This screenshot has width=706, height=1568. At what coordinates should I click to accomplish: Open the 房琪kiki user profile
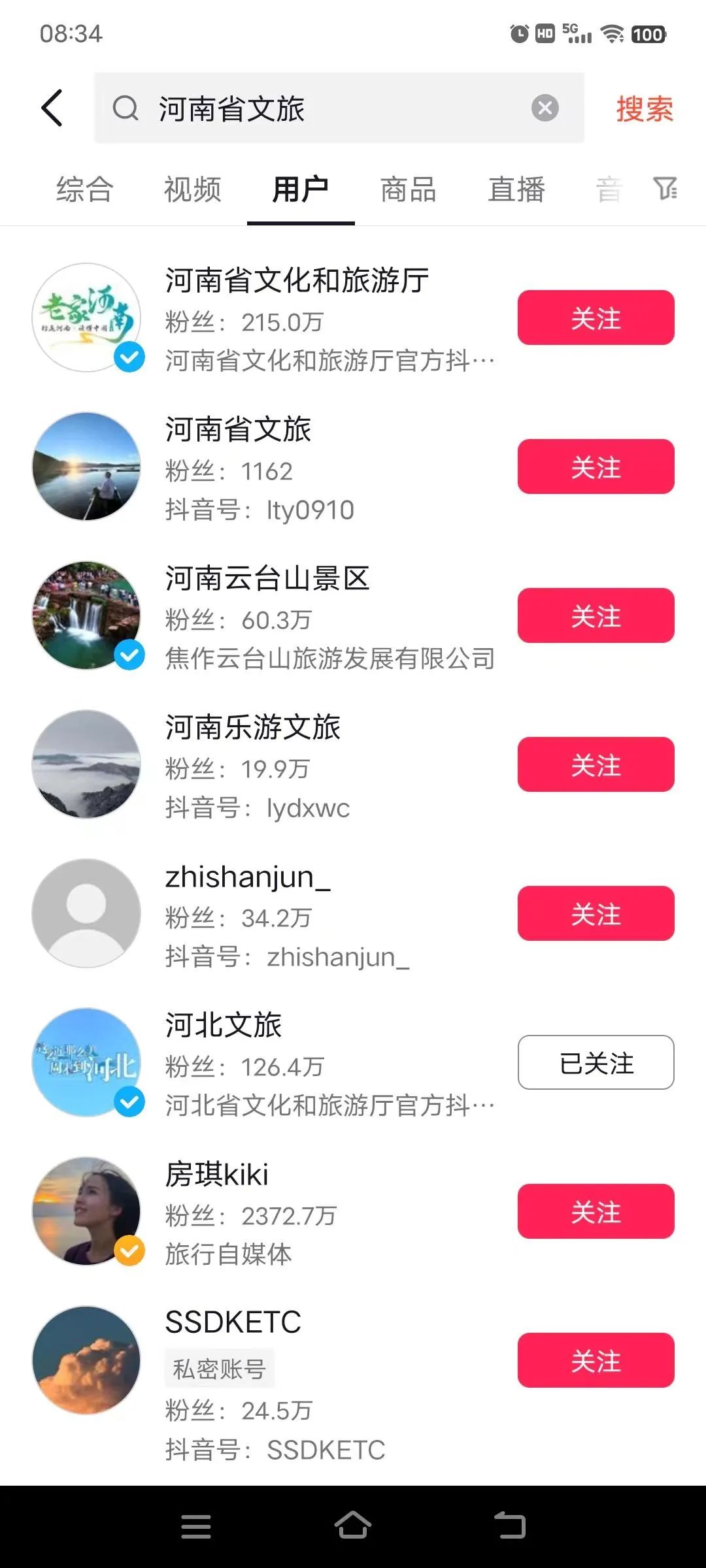tap(217, 1175)
